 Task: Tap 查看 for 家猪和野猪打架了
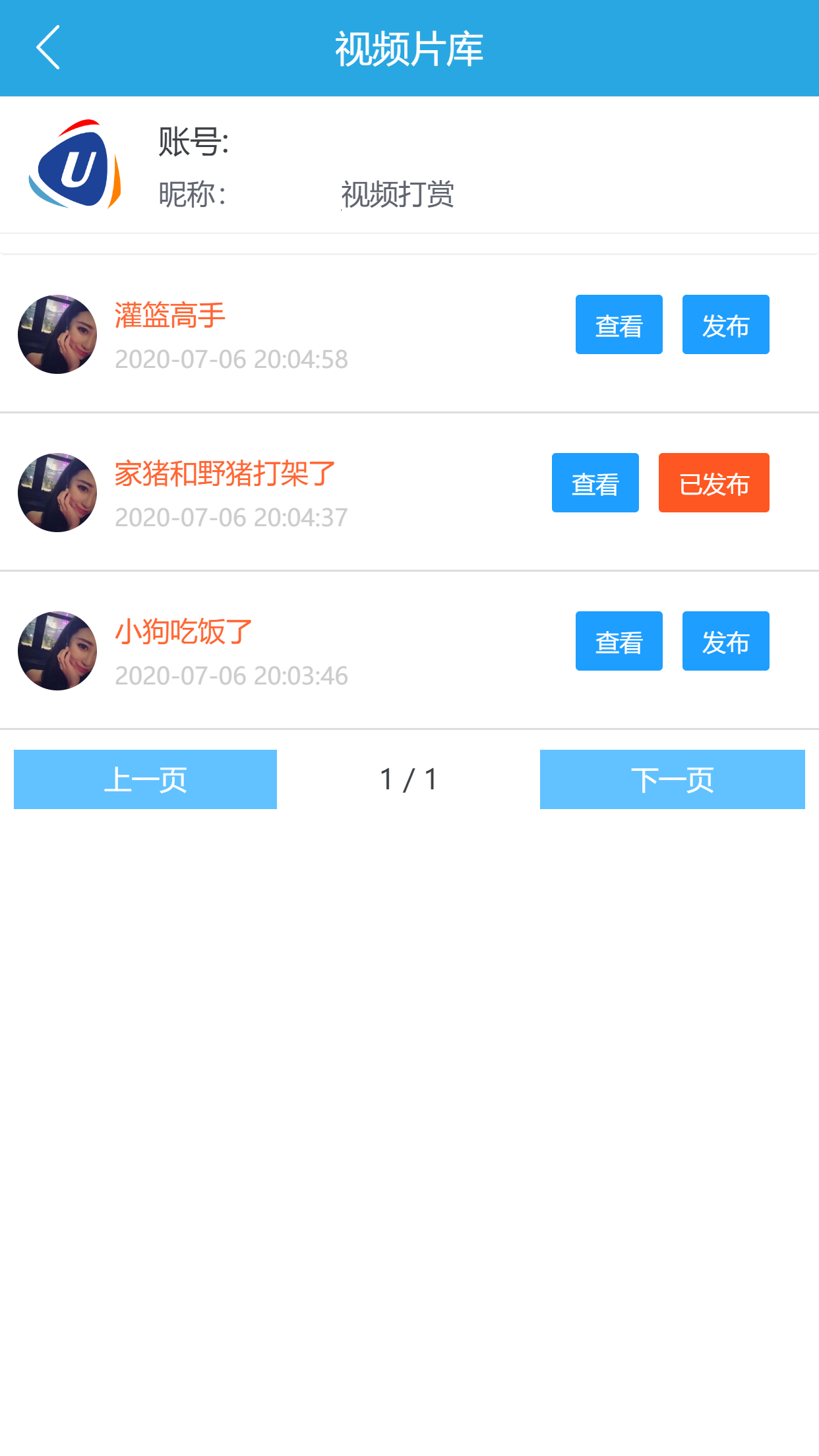pos(595,483)
